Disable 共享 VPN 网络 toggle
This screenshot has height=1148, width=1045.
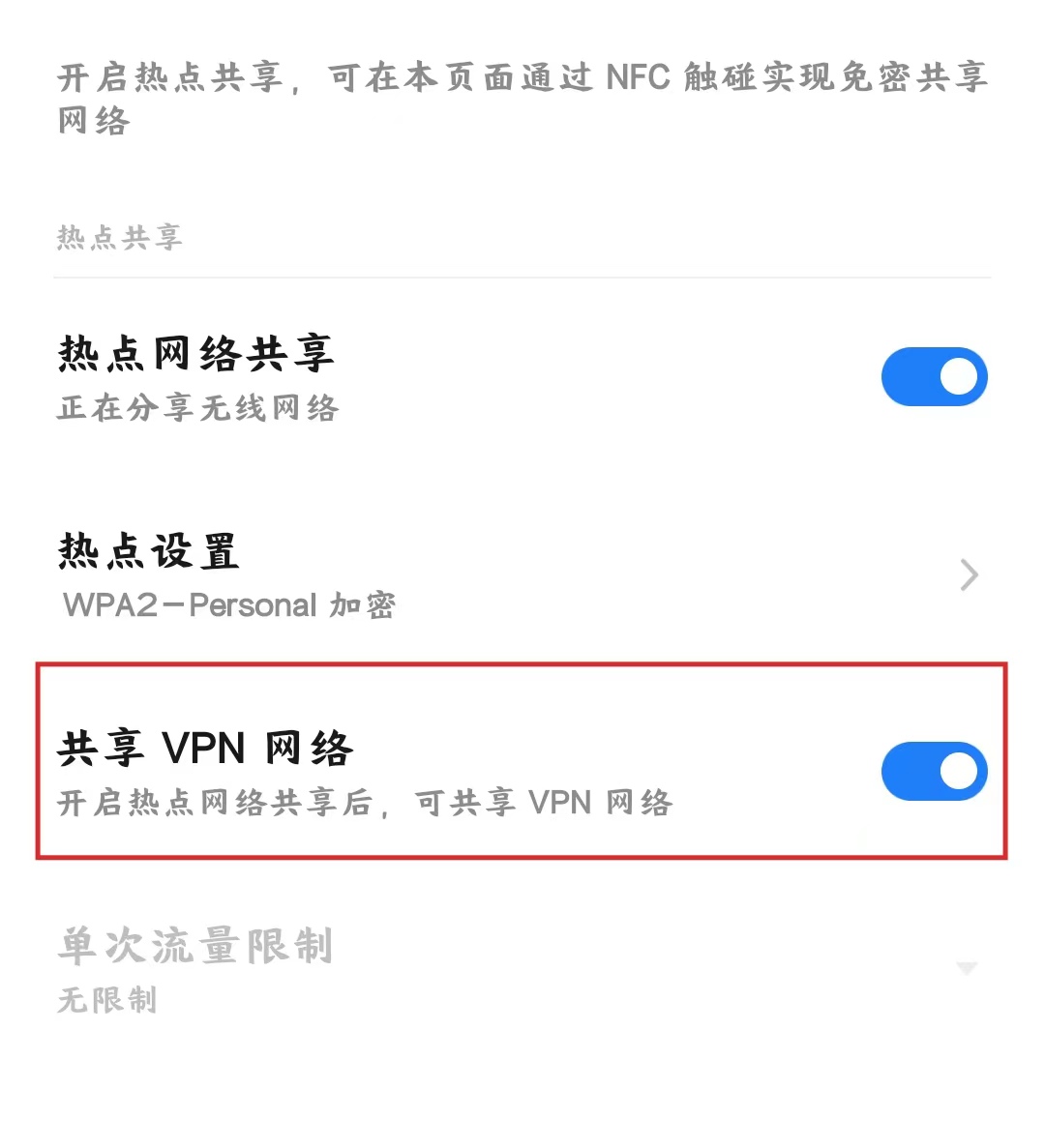[934, 772]
